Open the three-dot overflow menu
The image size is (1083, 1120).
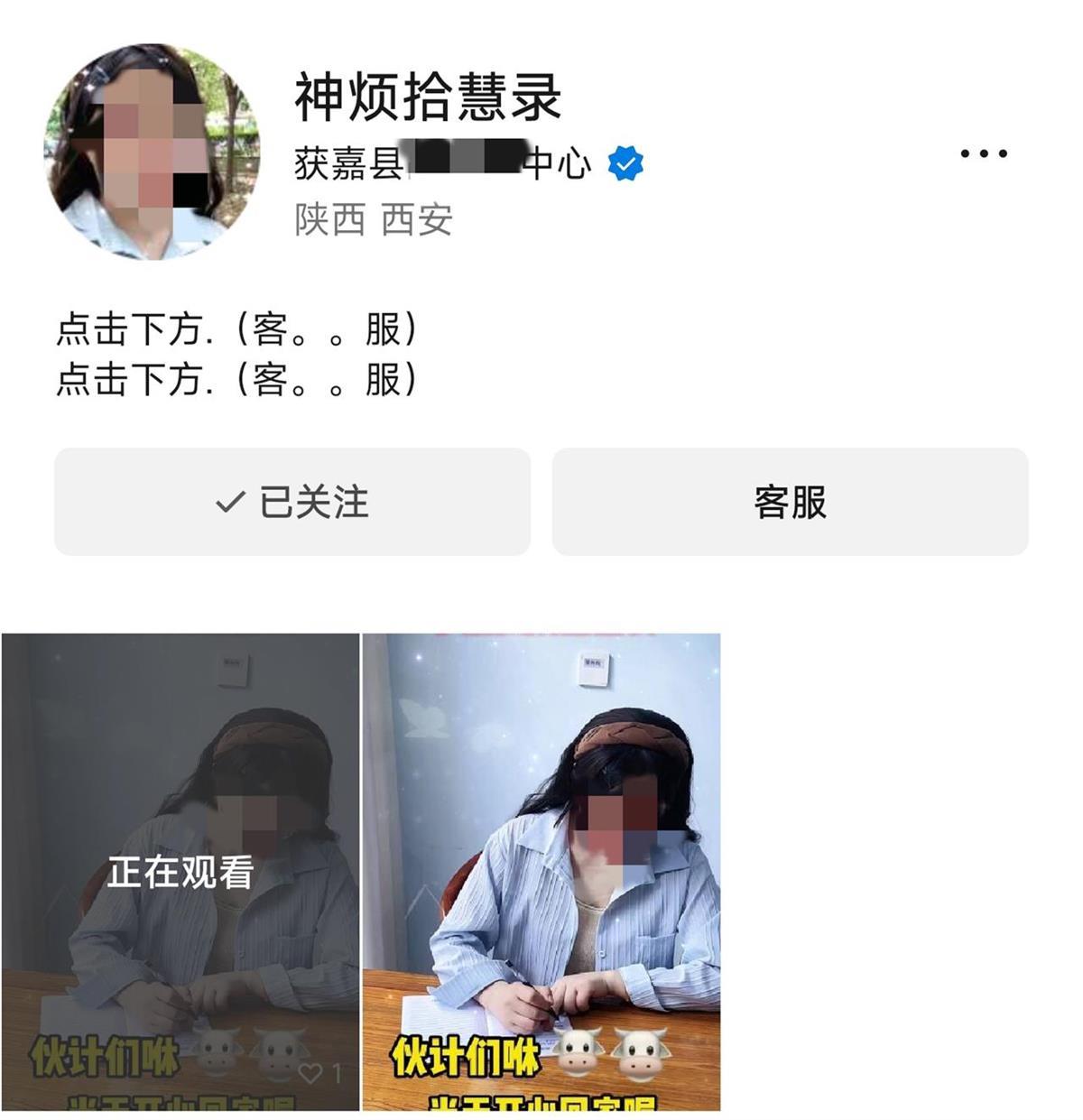click(983, 154)
